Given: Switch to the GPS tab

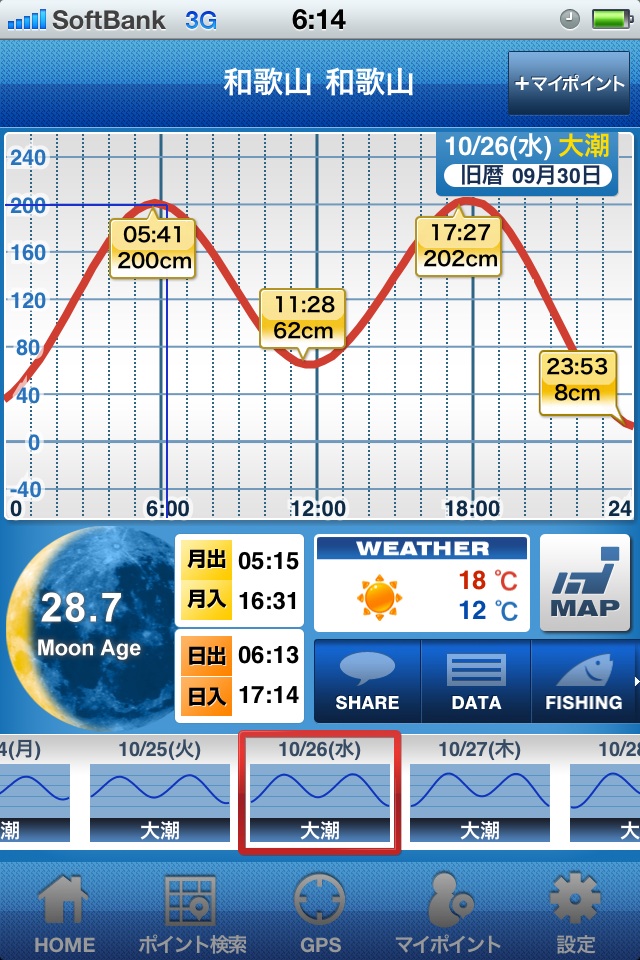Looking at the screenshot, I should point(320,911).
